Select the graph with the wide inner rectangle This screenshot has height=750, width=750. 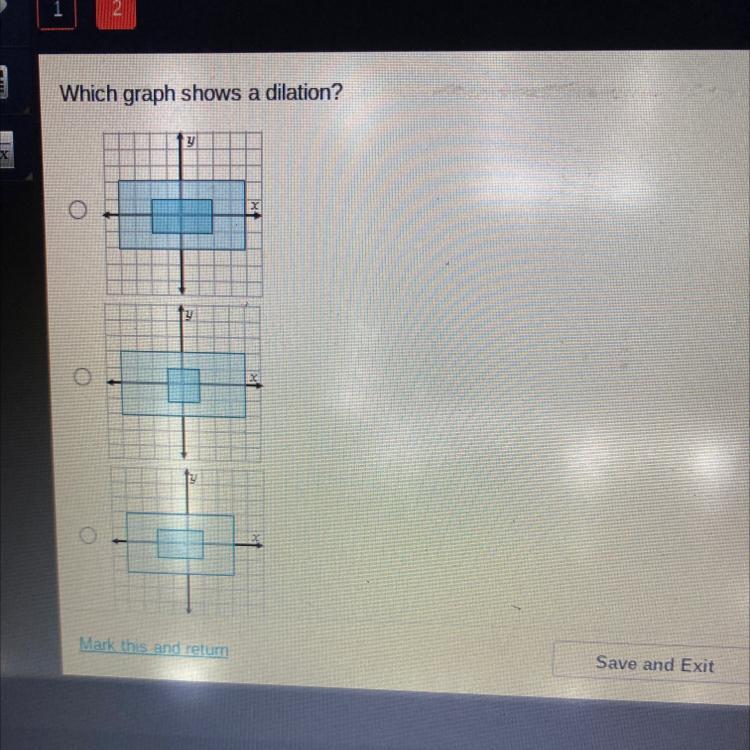point(75,211)
